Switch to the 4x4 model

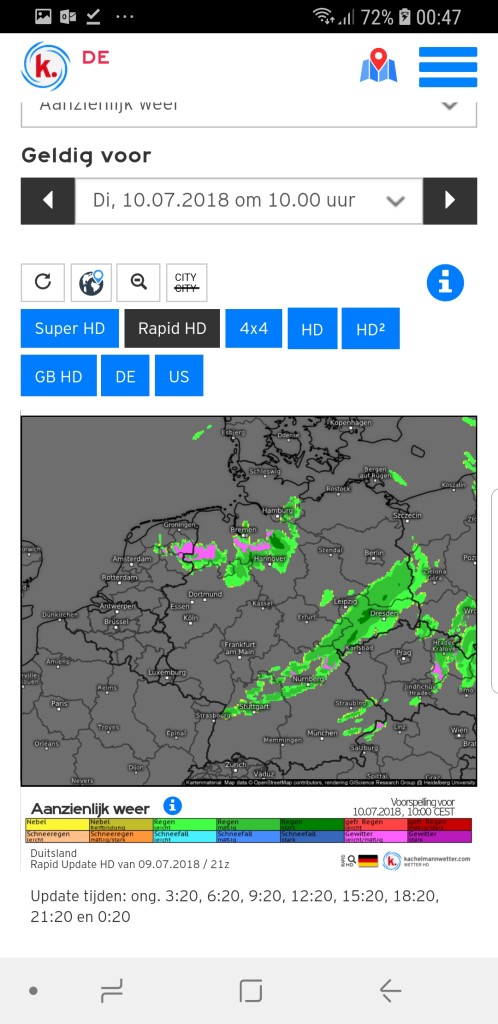point(254,328)
